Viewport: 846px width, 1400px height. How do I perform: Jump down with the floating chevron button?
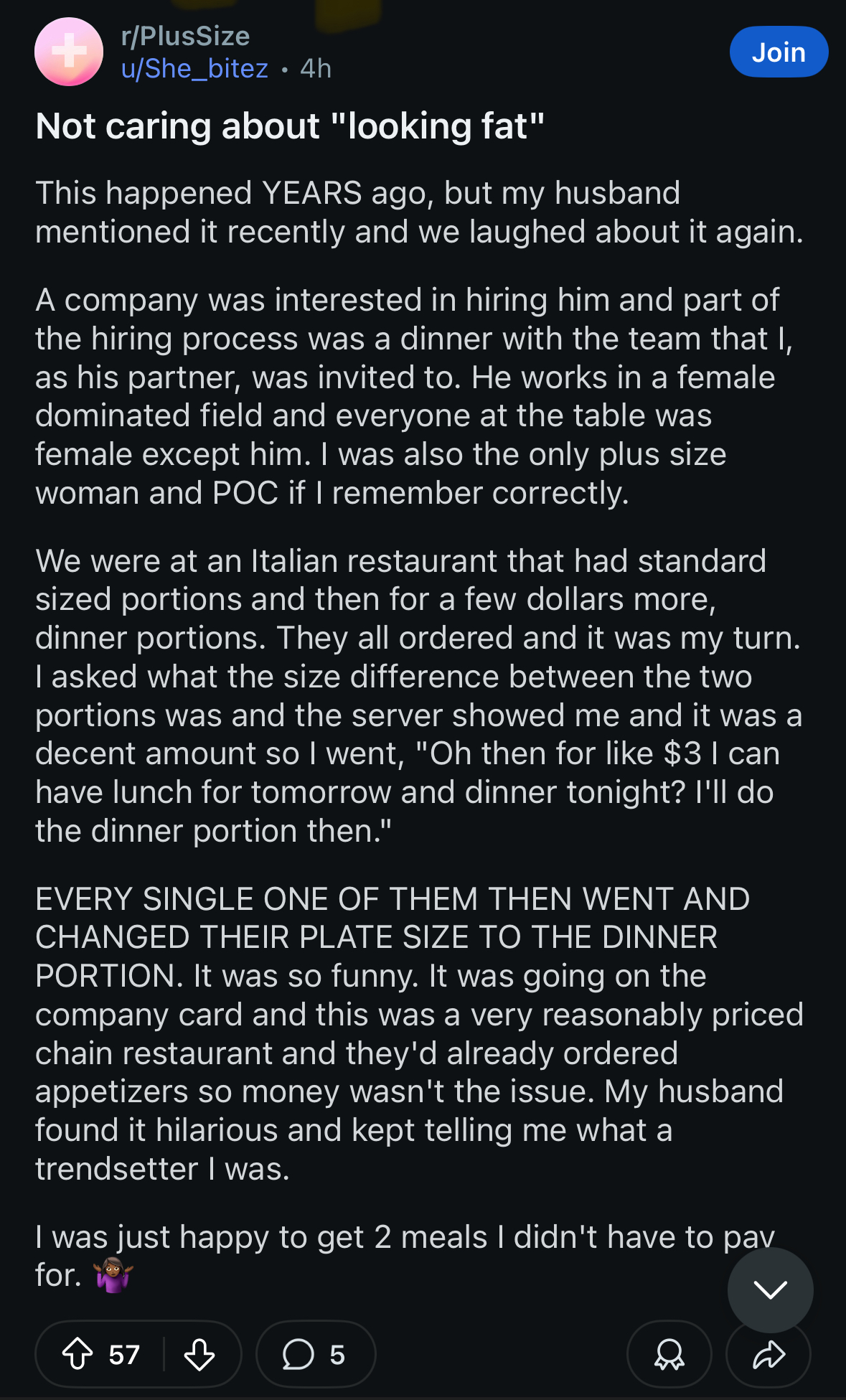click(x=770, y=1290)
